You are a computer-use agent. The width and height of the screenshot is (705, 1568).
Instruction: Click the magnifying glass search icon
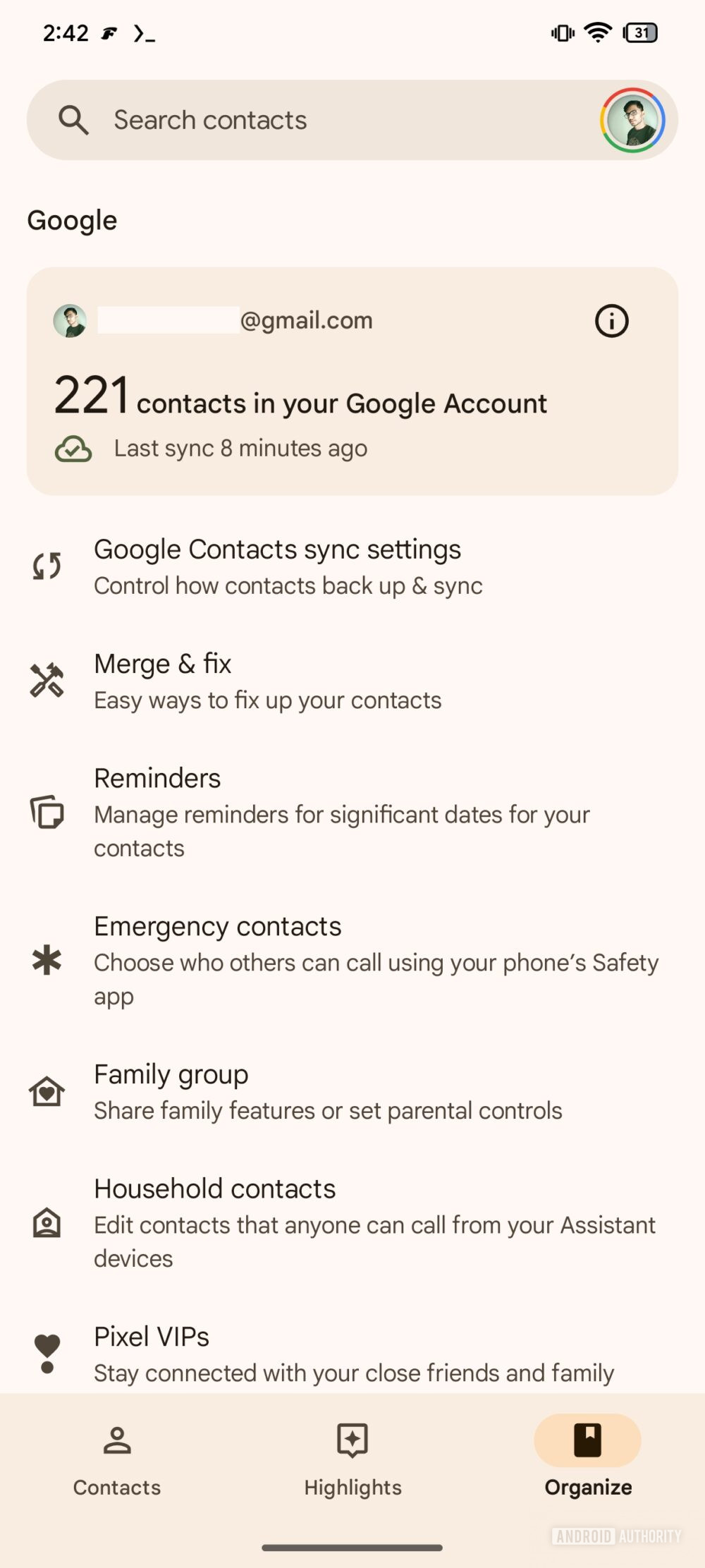click(x=73, y=119)
